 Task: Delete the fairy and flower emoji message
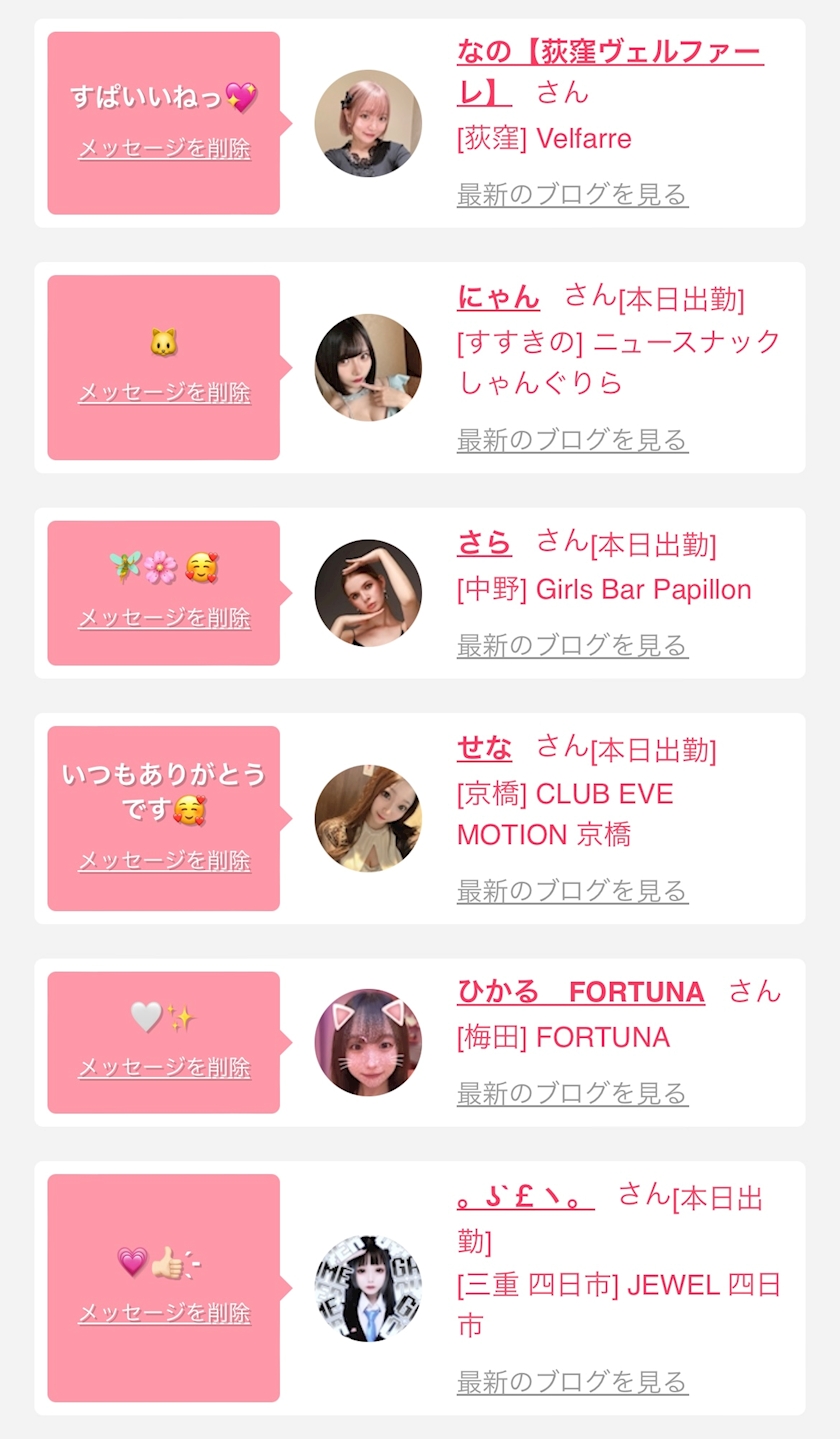pyautogui.click(x=164, y=618)
